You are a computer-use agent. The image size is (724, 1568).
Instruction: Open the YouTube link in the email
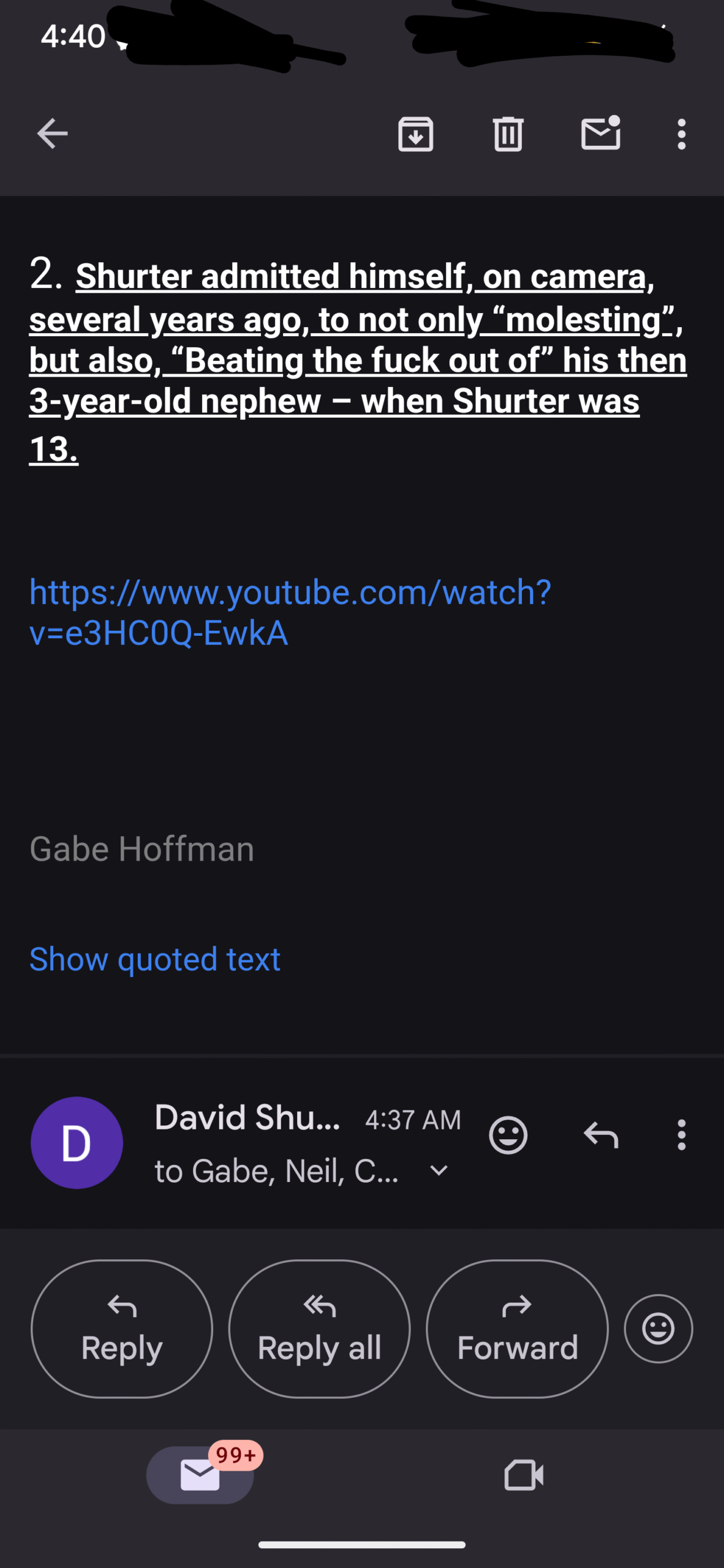click(290, 612)
